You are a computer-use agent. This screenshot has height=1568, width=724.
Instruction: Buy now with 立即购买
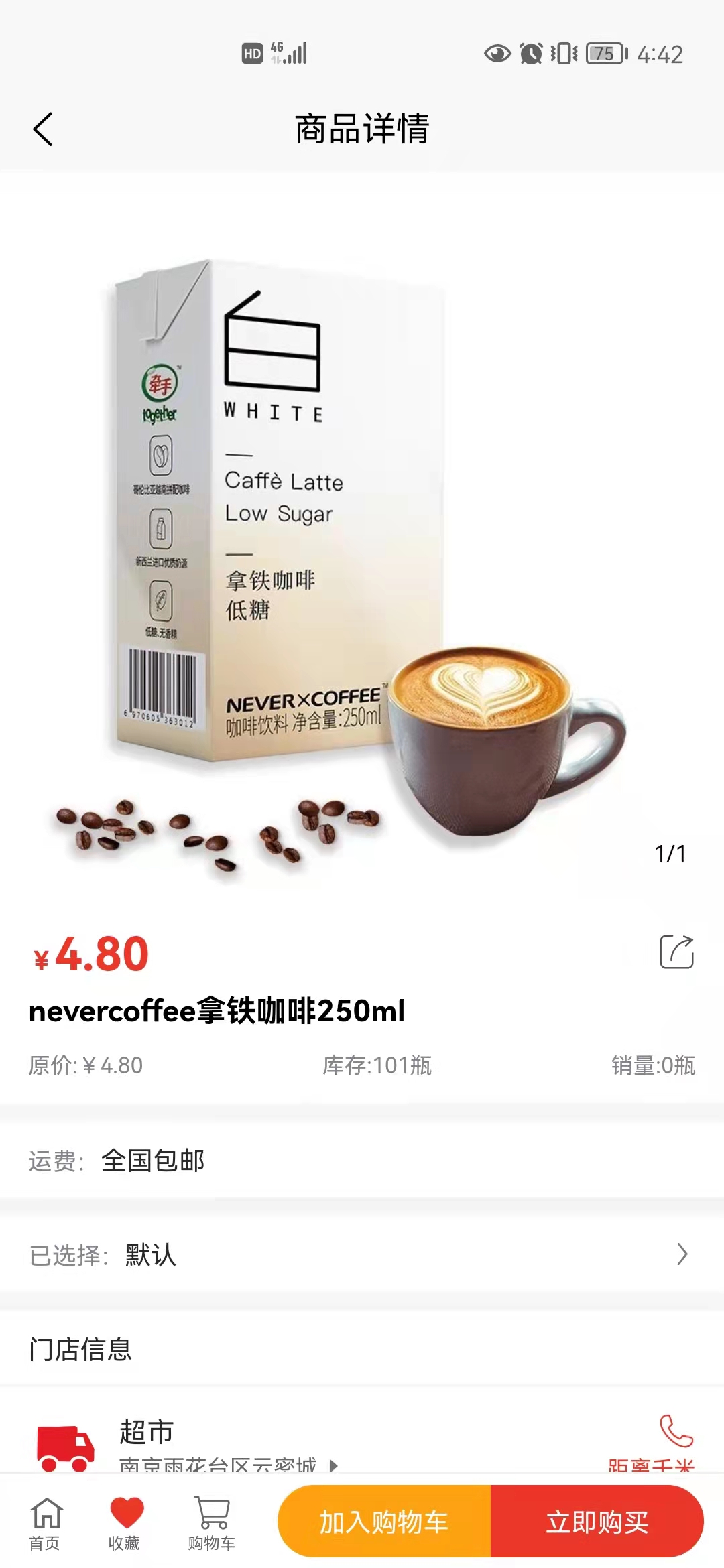pyautogui.click(x=597, y=1521)
